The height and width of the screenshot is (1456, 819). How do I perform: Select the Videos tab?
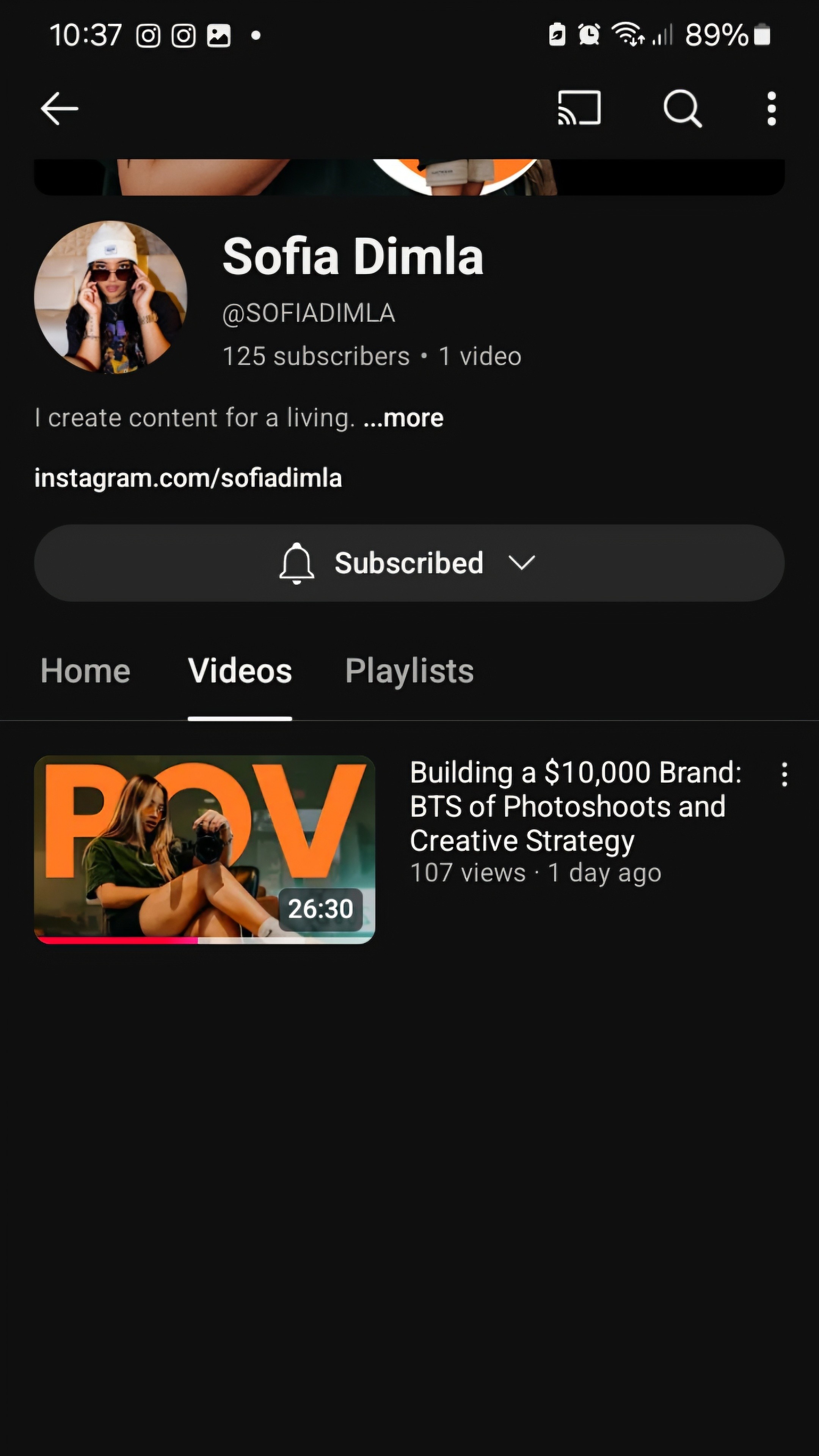pos(240,671)
